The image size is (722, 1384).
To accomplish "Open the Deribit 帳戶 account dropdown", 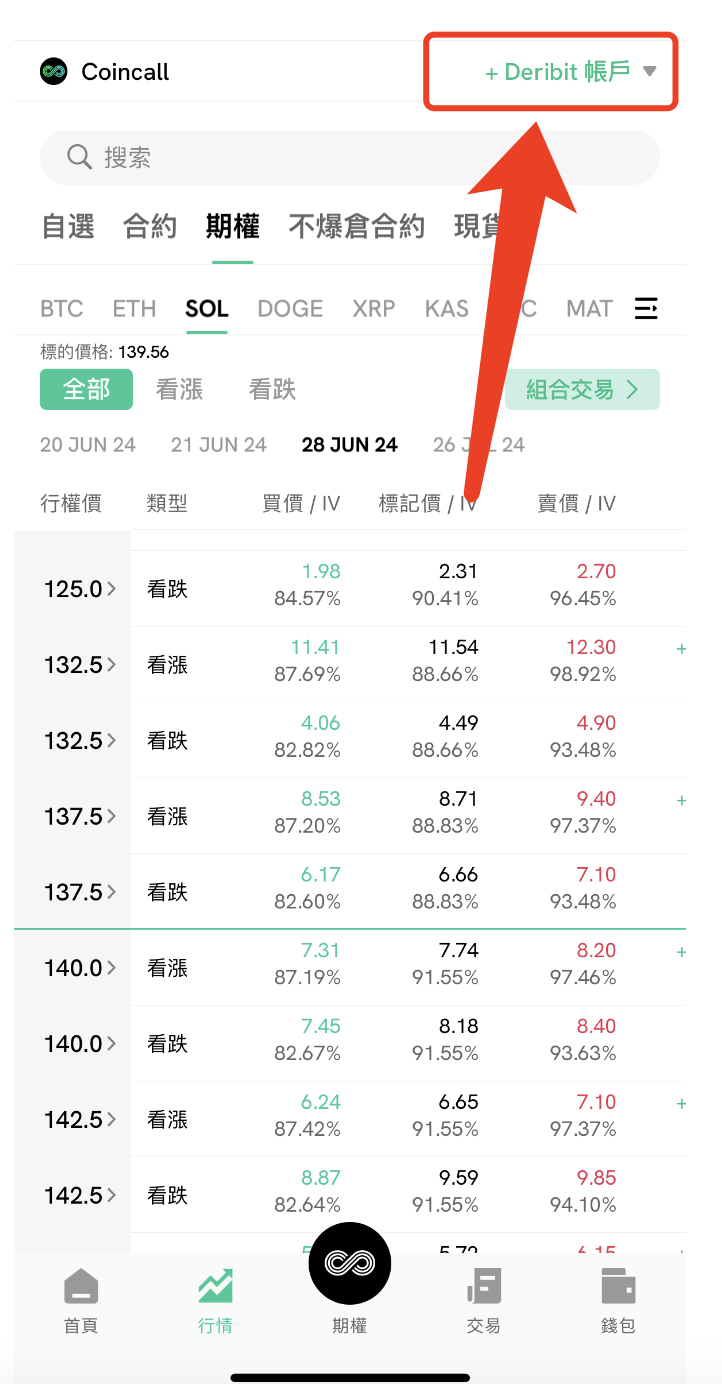I will [x=570, y=72].
